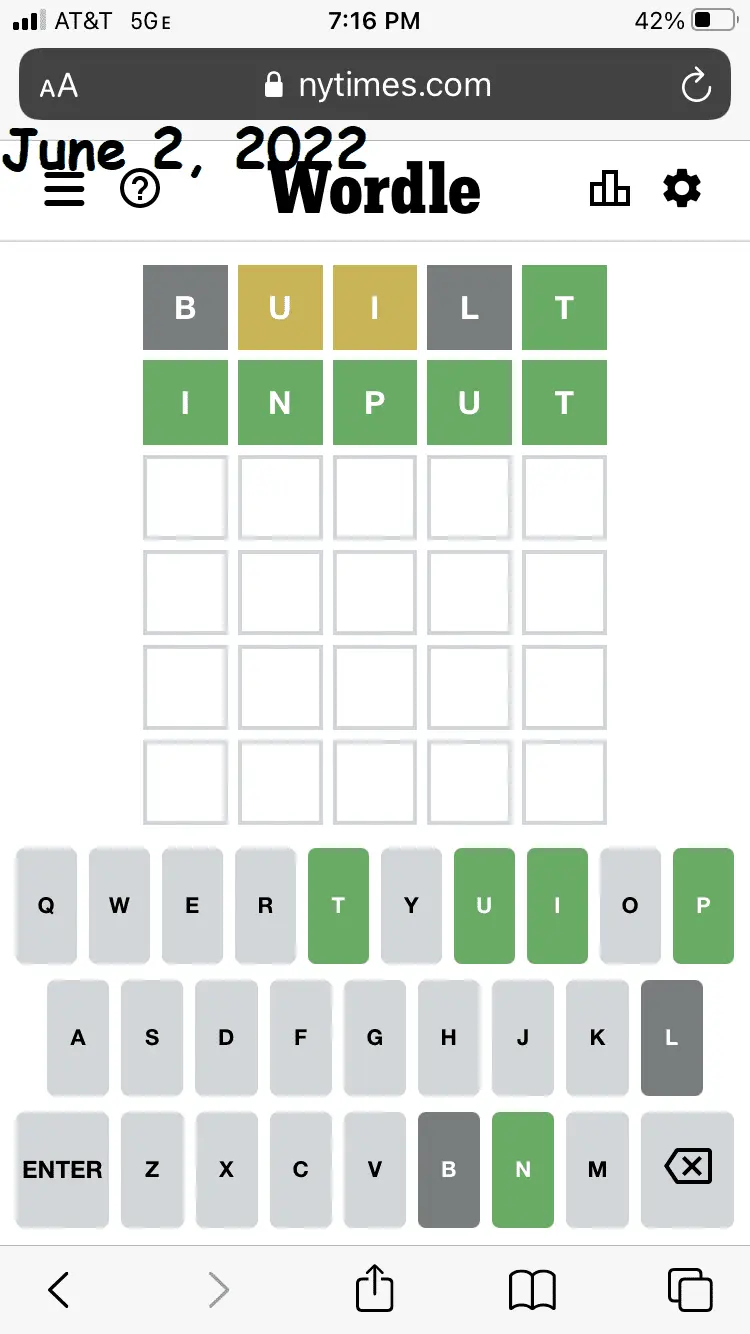Share this page
Viewport: 750px width, 1334px height.
point(375,1288)
